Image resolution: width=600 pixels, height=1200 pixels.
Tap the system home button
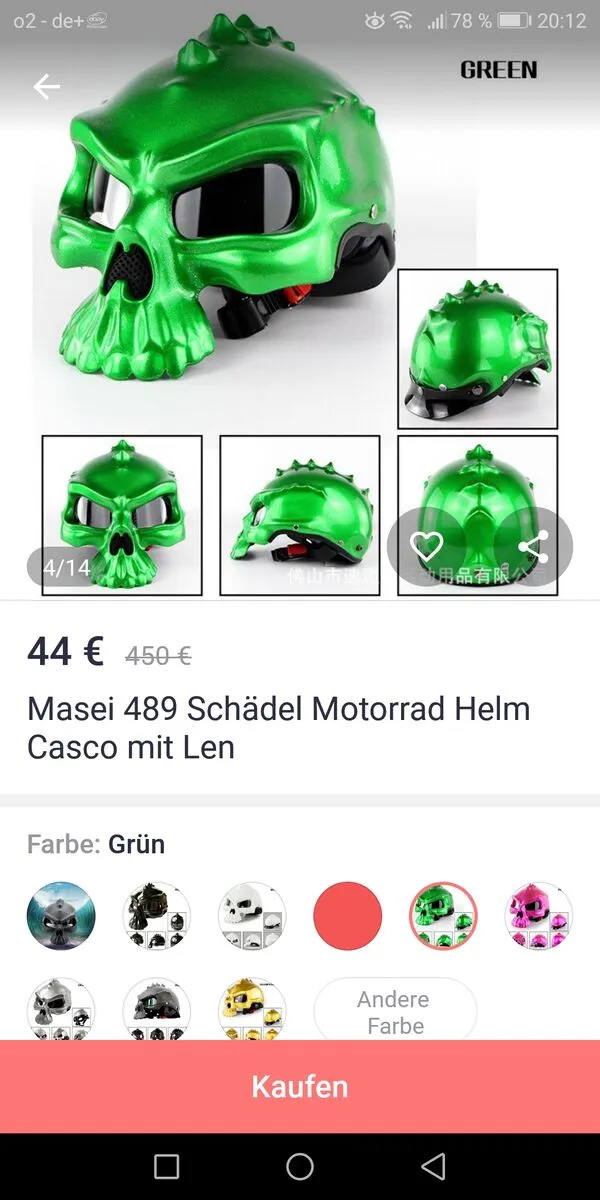[300, 1166]
